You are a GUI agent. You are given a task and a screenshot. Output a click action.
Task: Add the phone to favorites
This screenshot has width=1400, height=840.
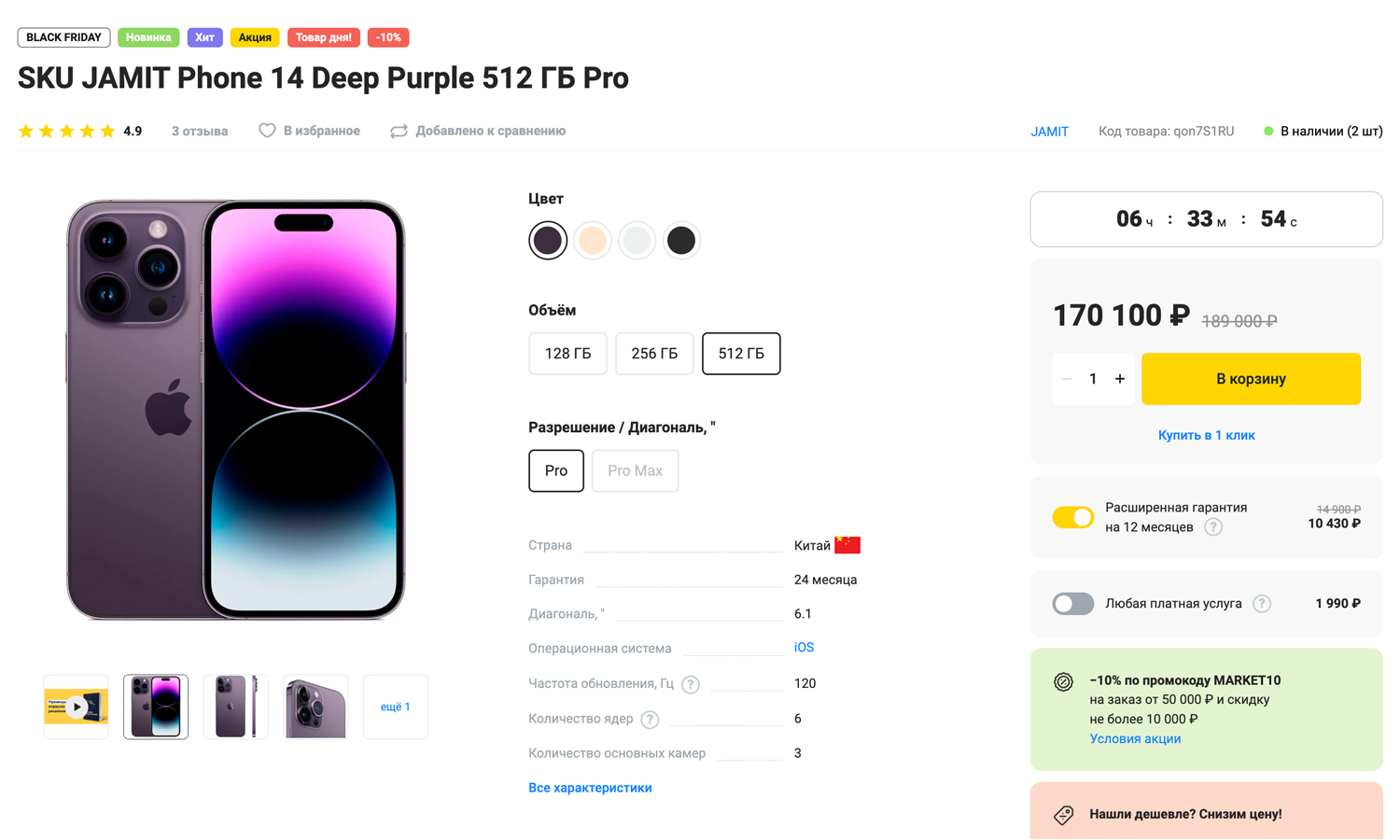coord(309,131)
